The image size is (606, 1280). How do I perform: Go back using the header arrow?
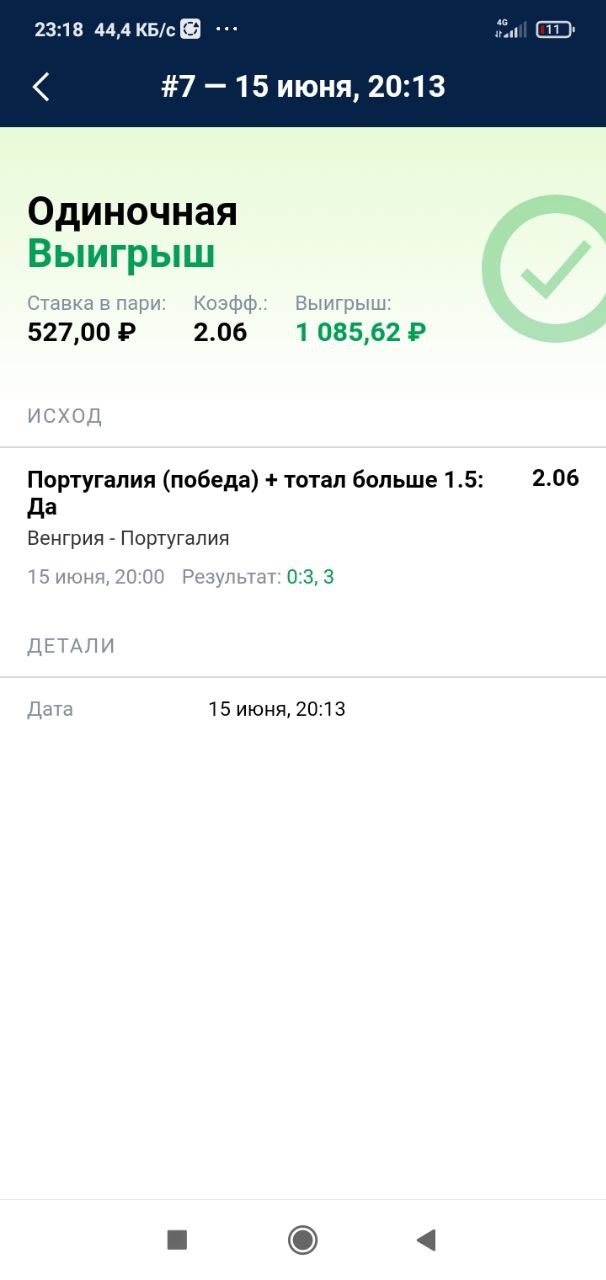pyautogui.click(x=41, y=87)
